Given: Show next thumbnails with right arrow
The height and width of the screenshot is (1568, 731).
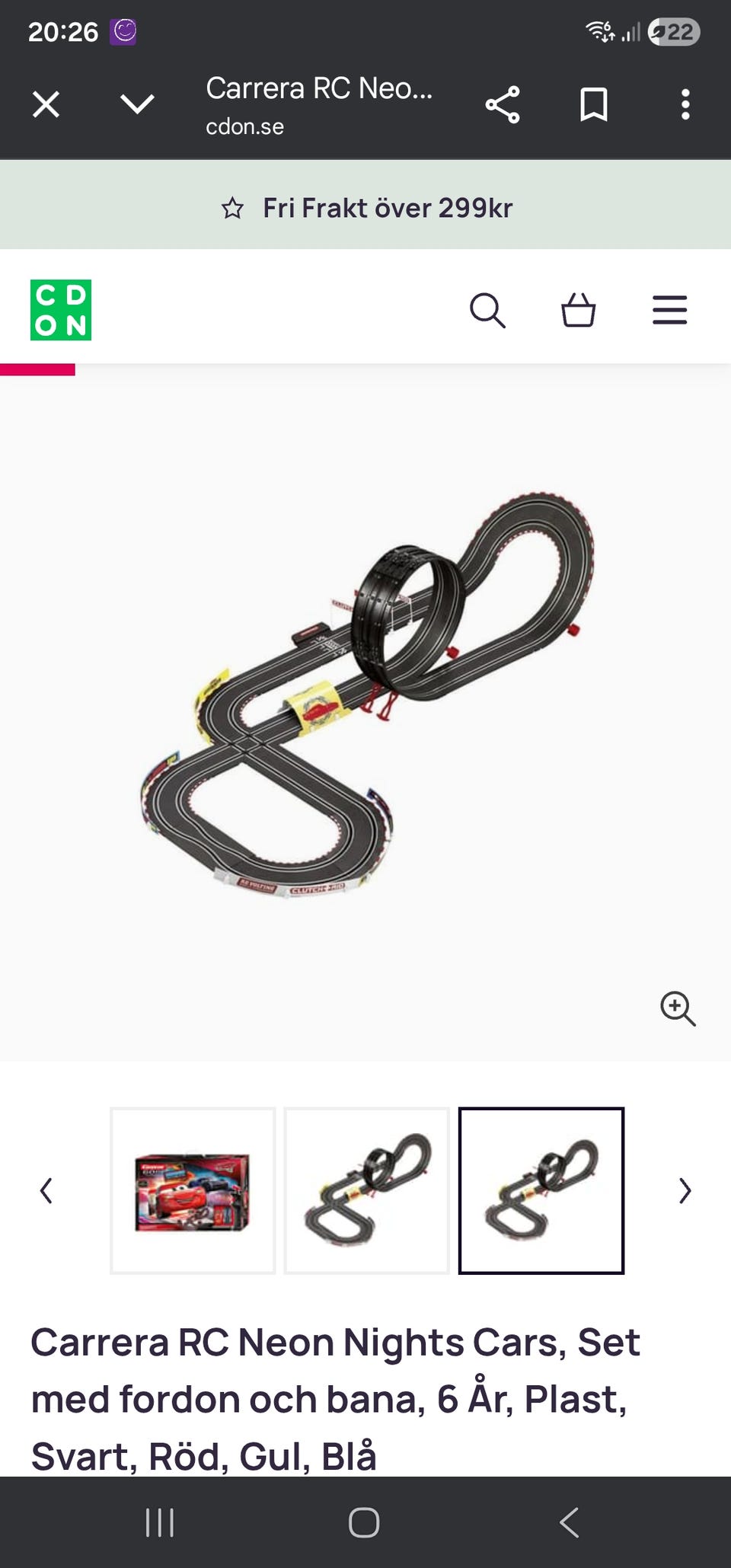Looking at the screenshot, I should pos(685,1190).
